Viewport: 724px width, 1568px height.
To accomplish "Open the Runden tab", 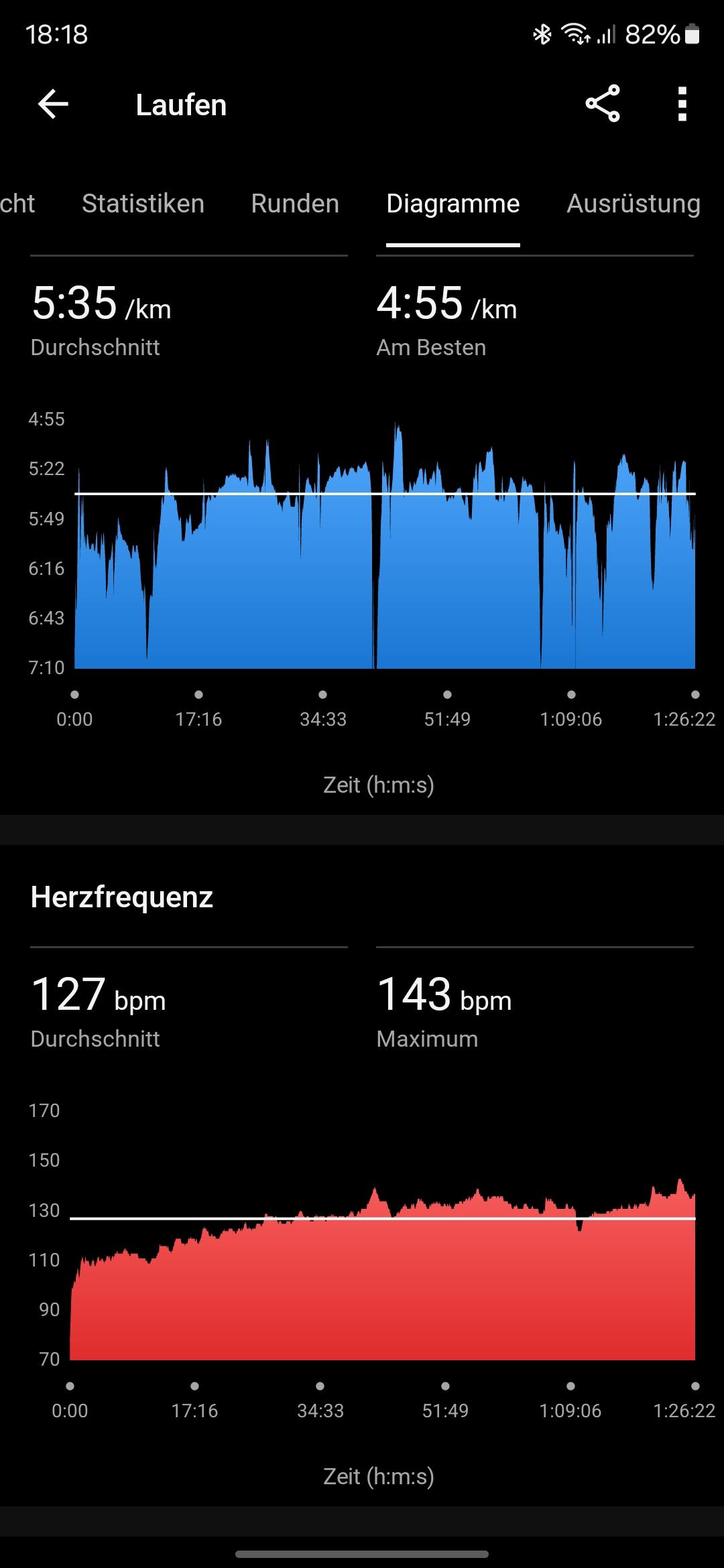I will coord(295,204).
